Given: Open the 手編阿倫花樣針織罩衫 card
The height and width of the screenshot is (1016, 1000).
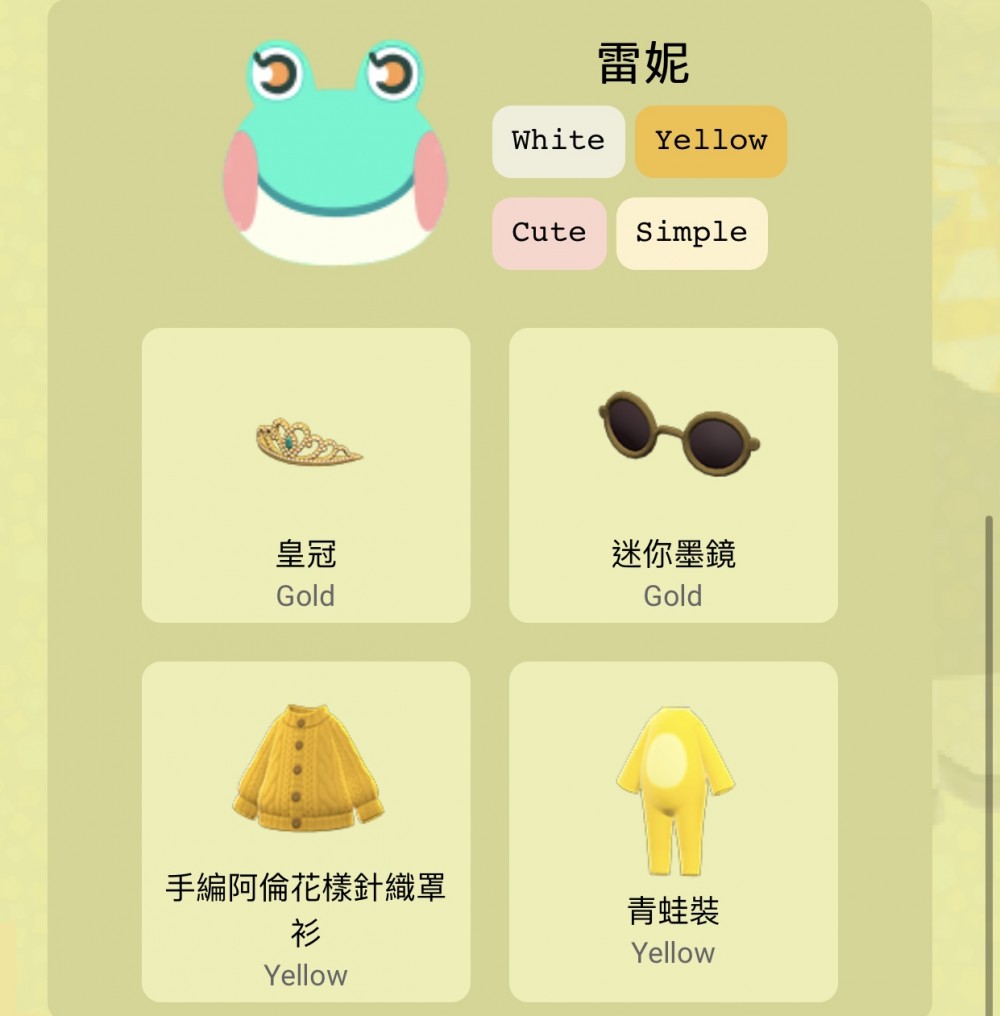Looking at the screenshot, I should [x=306, y=831].
